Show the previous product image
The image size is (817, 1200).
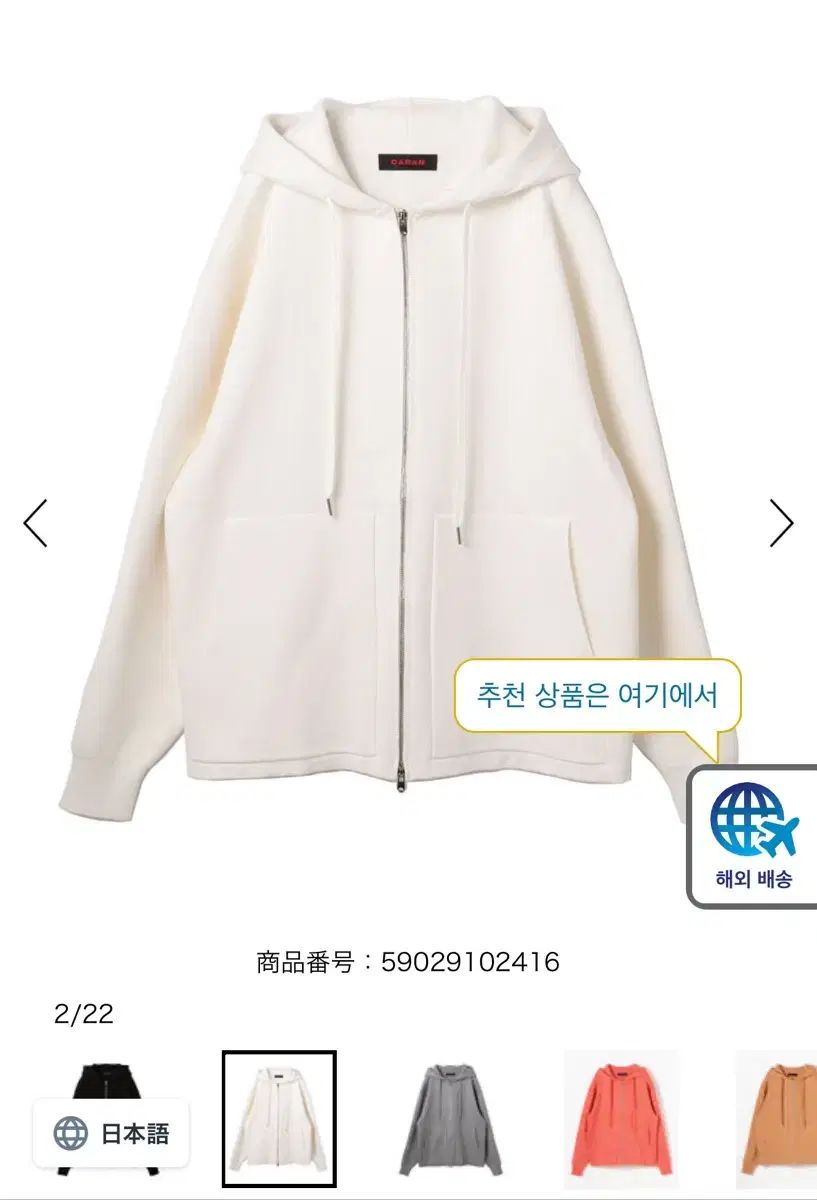pyautogui.click(x=36, y=523)
